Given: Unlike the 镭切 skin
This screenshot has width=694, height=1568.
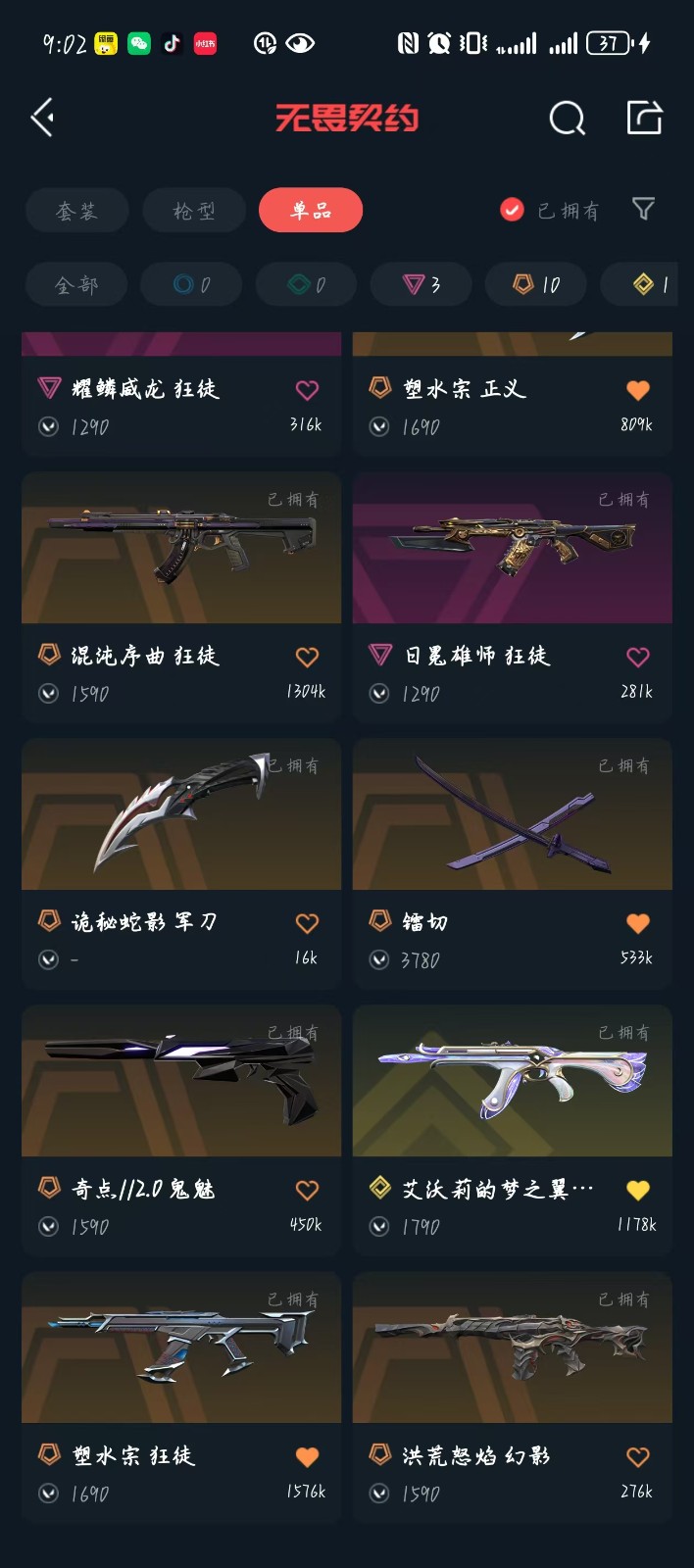Looking at the screenshot, I should coord(638,923).
